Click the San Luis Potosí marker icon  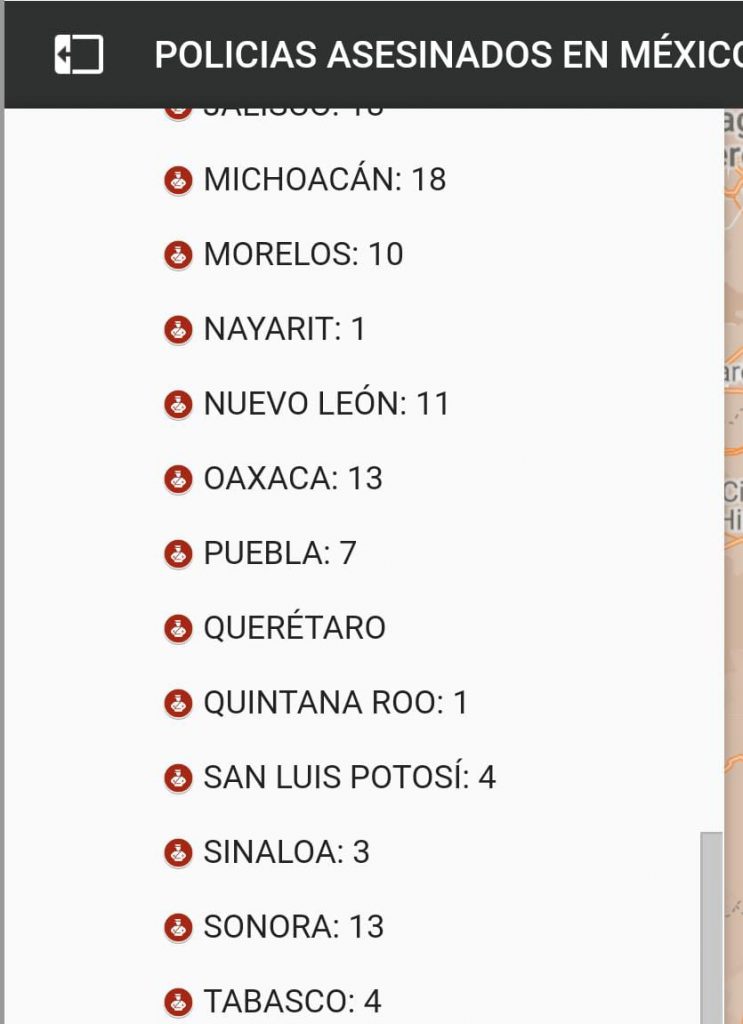(x=179, y=776)
